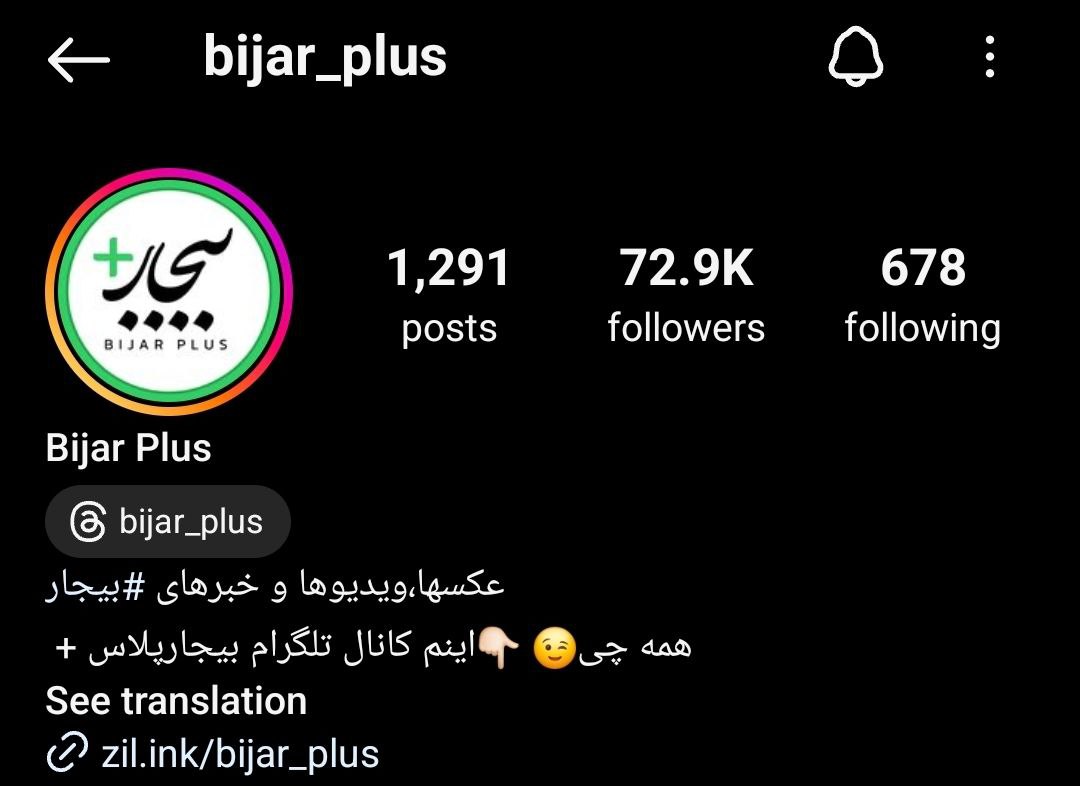
Task: Open the 72.9K followers list
Action: tap(686, 296)
